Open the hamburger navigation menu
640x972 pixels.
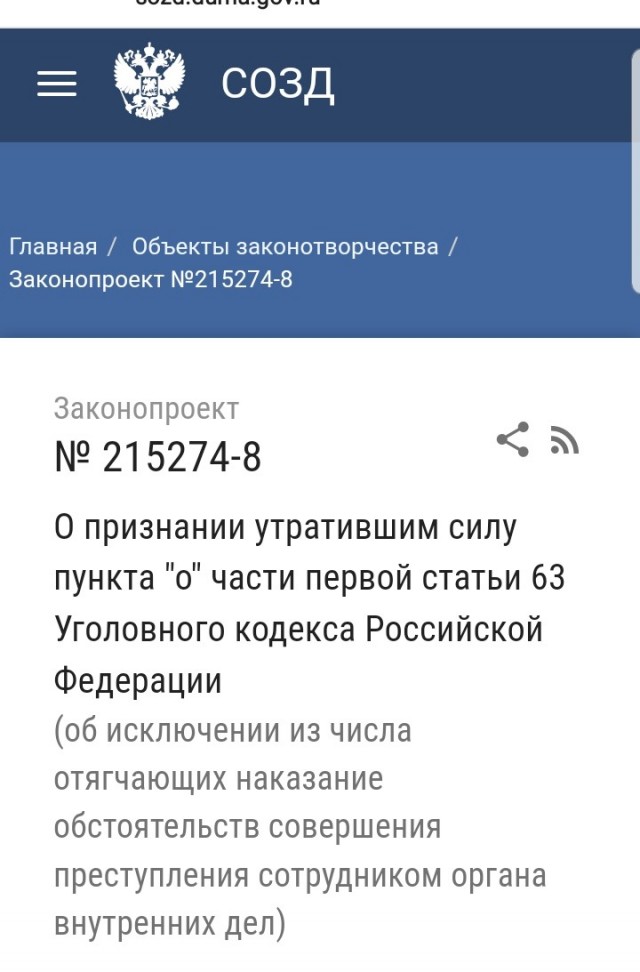57,85
